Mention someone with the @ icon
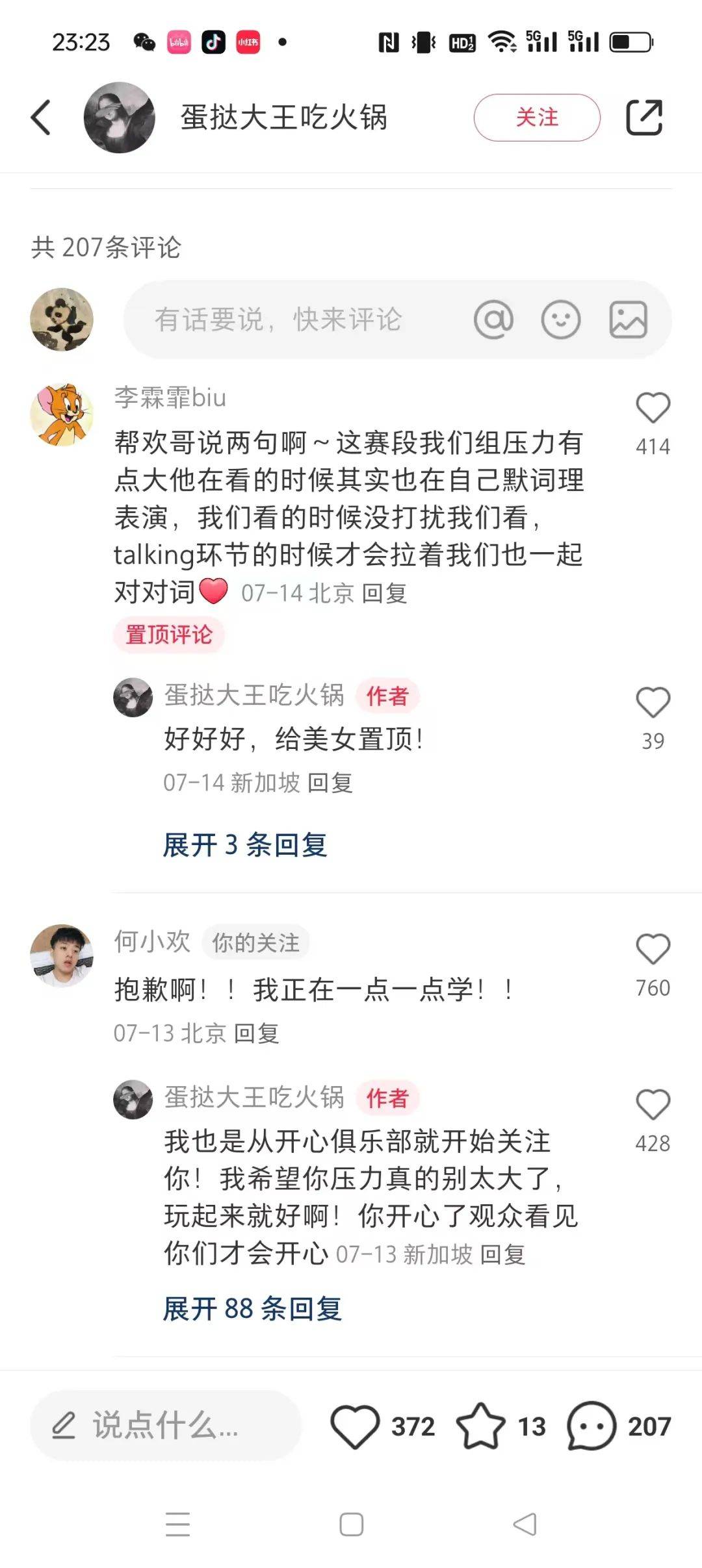Screen dimensions: 702x1568 click(x=493, y=320)
